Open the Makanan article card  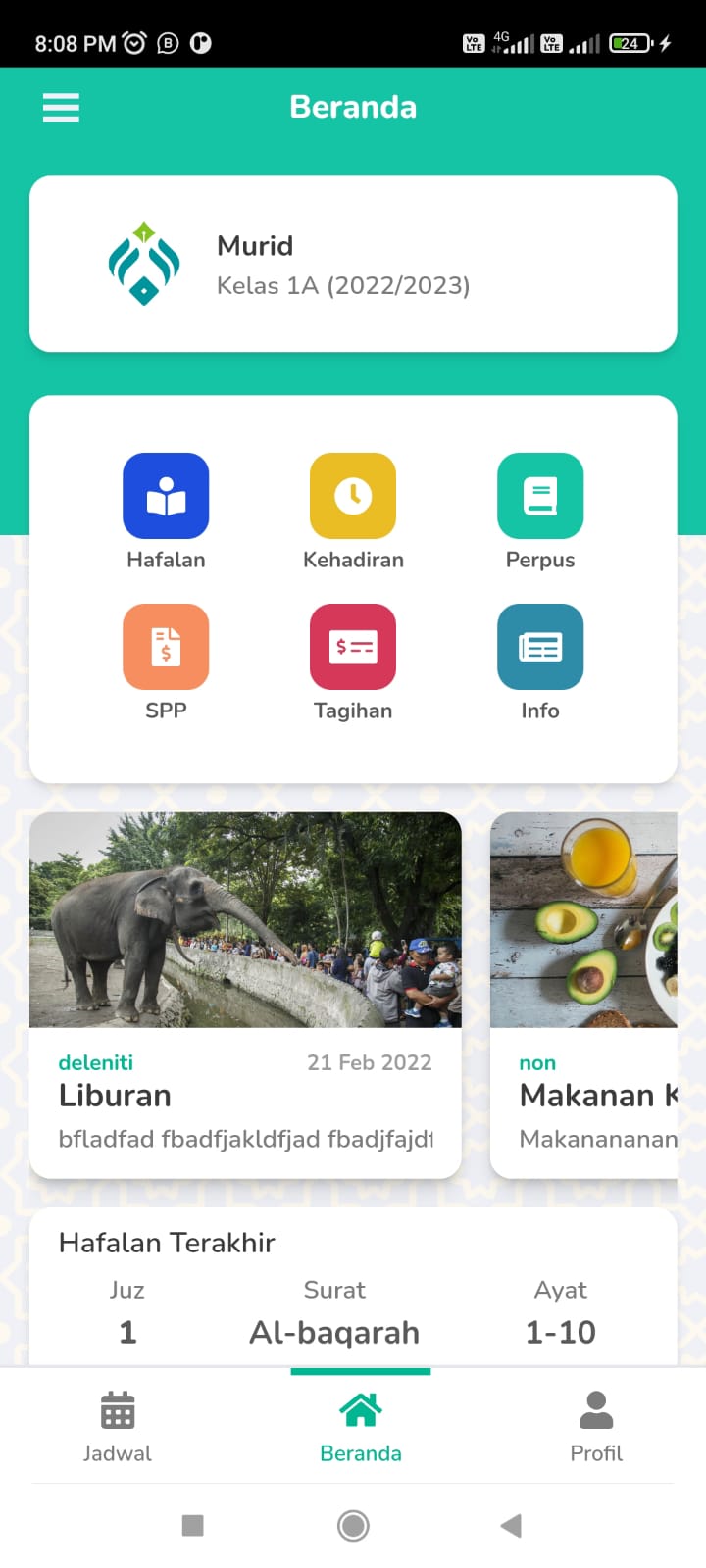(x=584, y=994)
